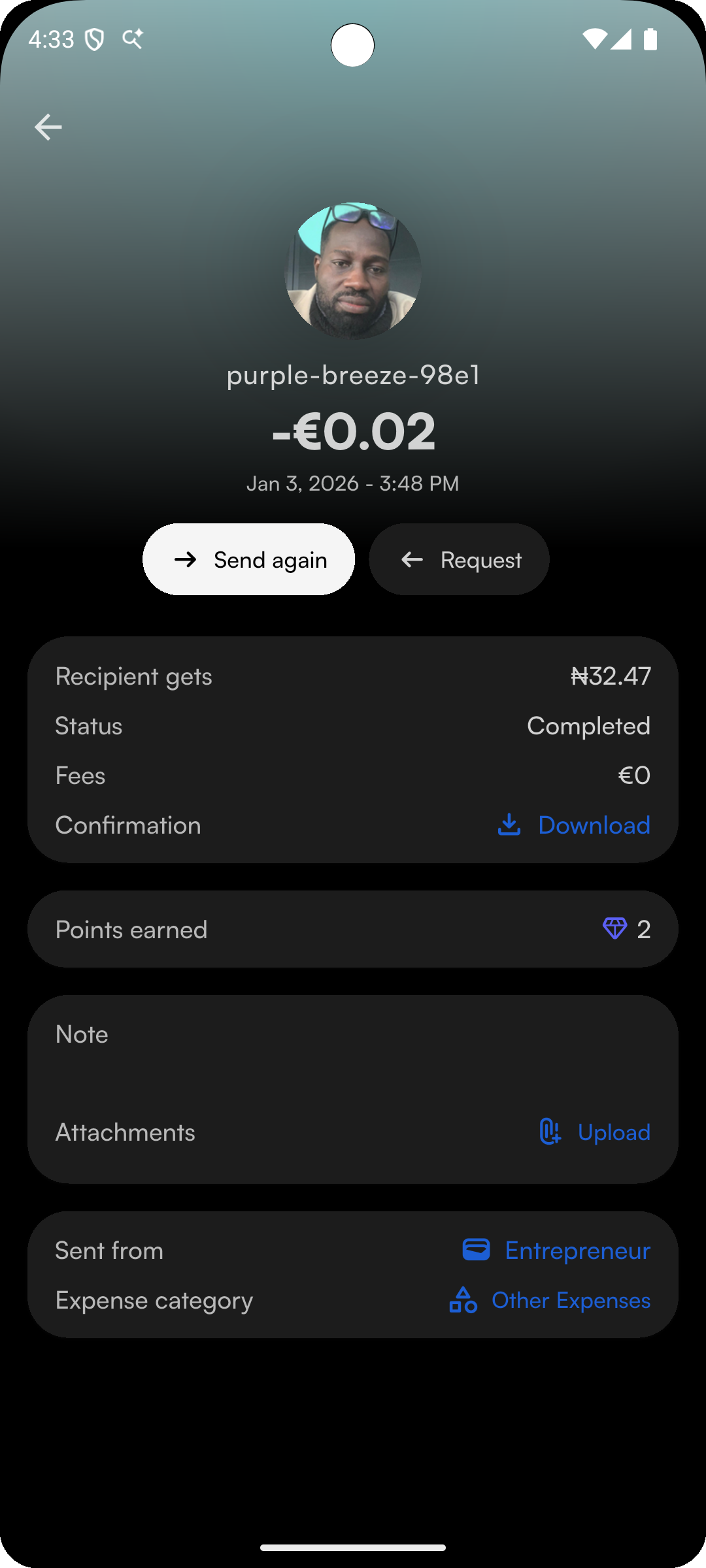Change the Other Expenses category
This screenshot has height=1568, width=706.
click(x=570, y=1300)
